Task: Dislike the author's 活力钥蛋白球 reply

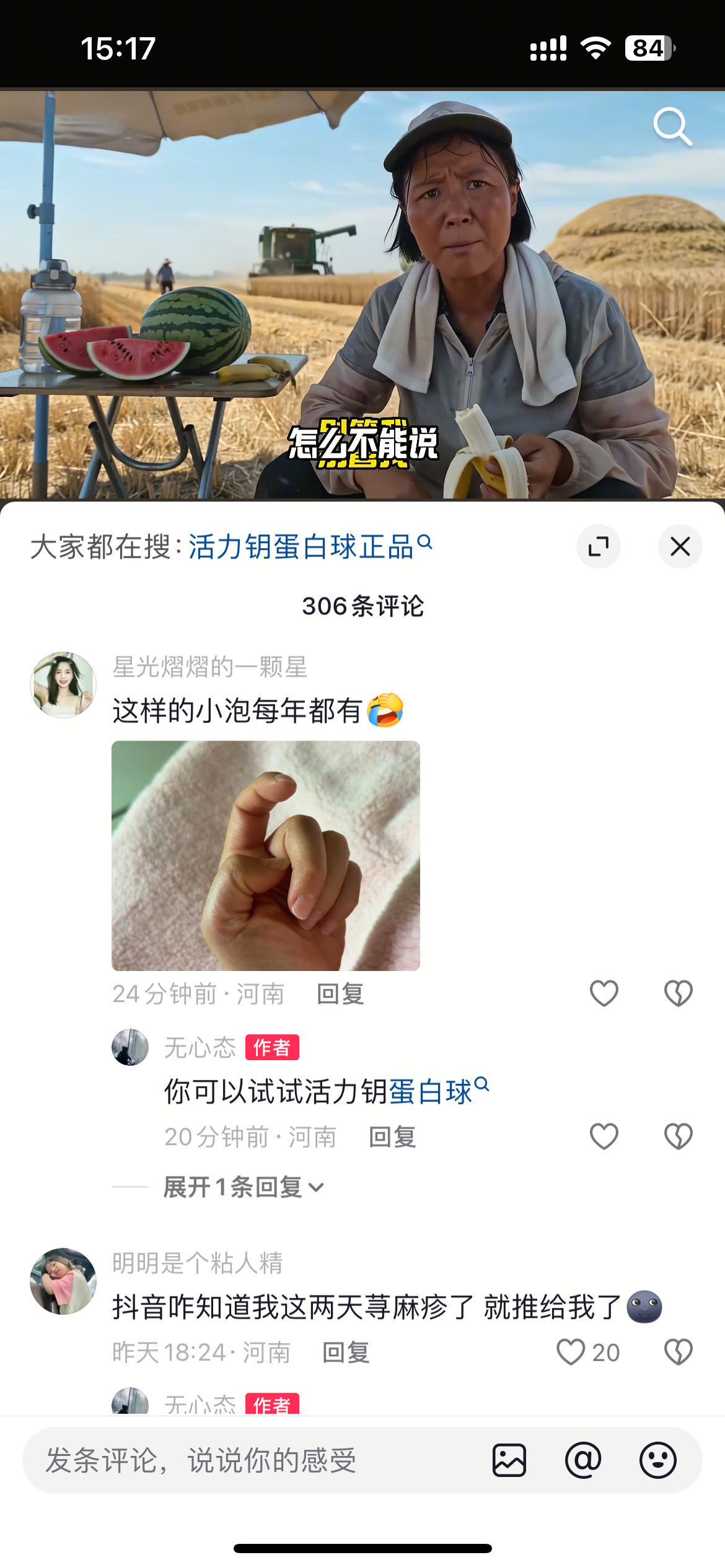Action: pyautogui.click(x=678, y=1136)
